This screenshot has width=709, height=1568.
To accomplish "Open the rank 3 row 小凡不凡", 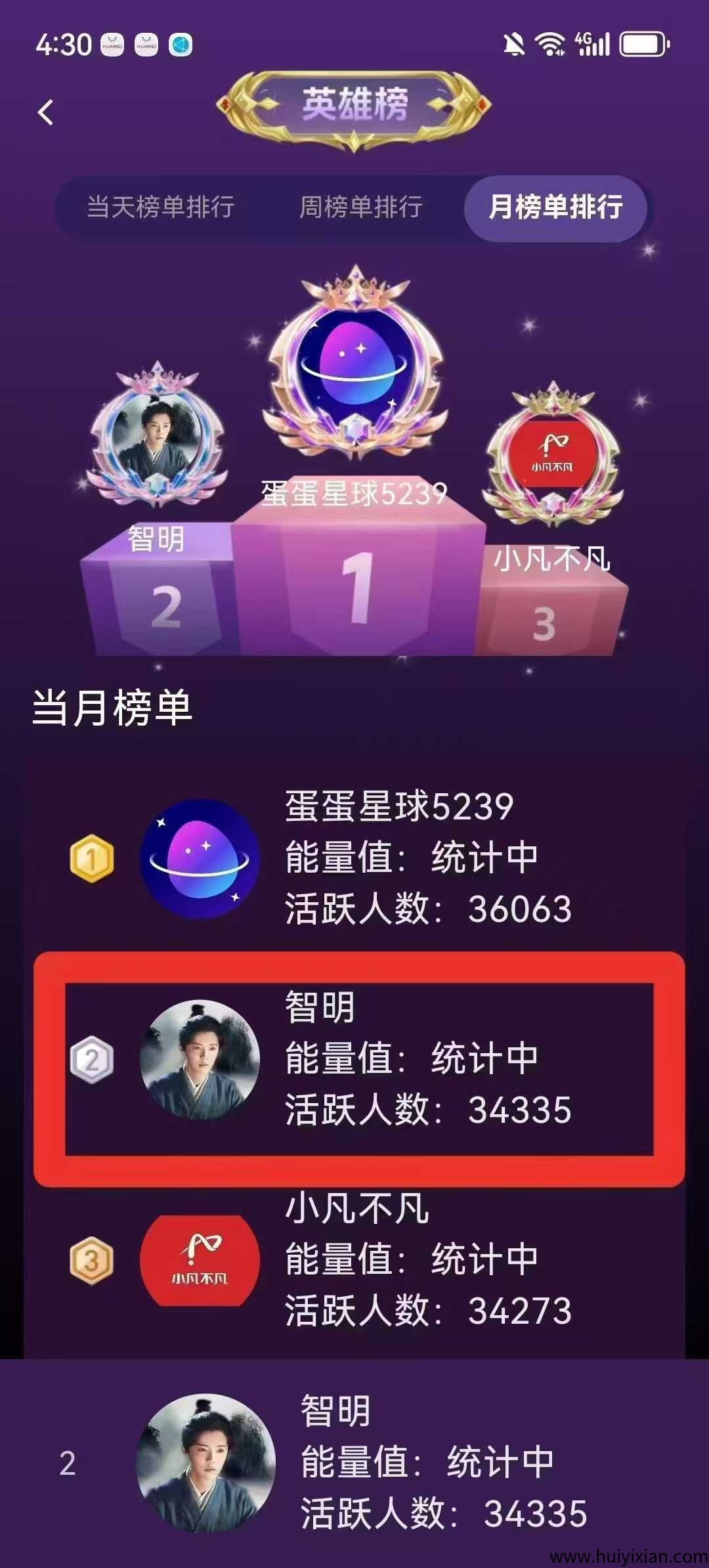I will pyautogui.click(x=354, y=1261).
